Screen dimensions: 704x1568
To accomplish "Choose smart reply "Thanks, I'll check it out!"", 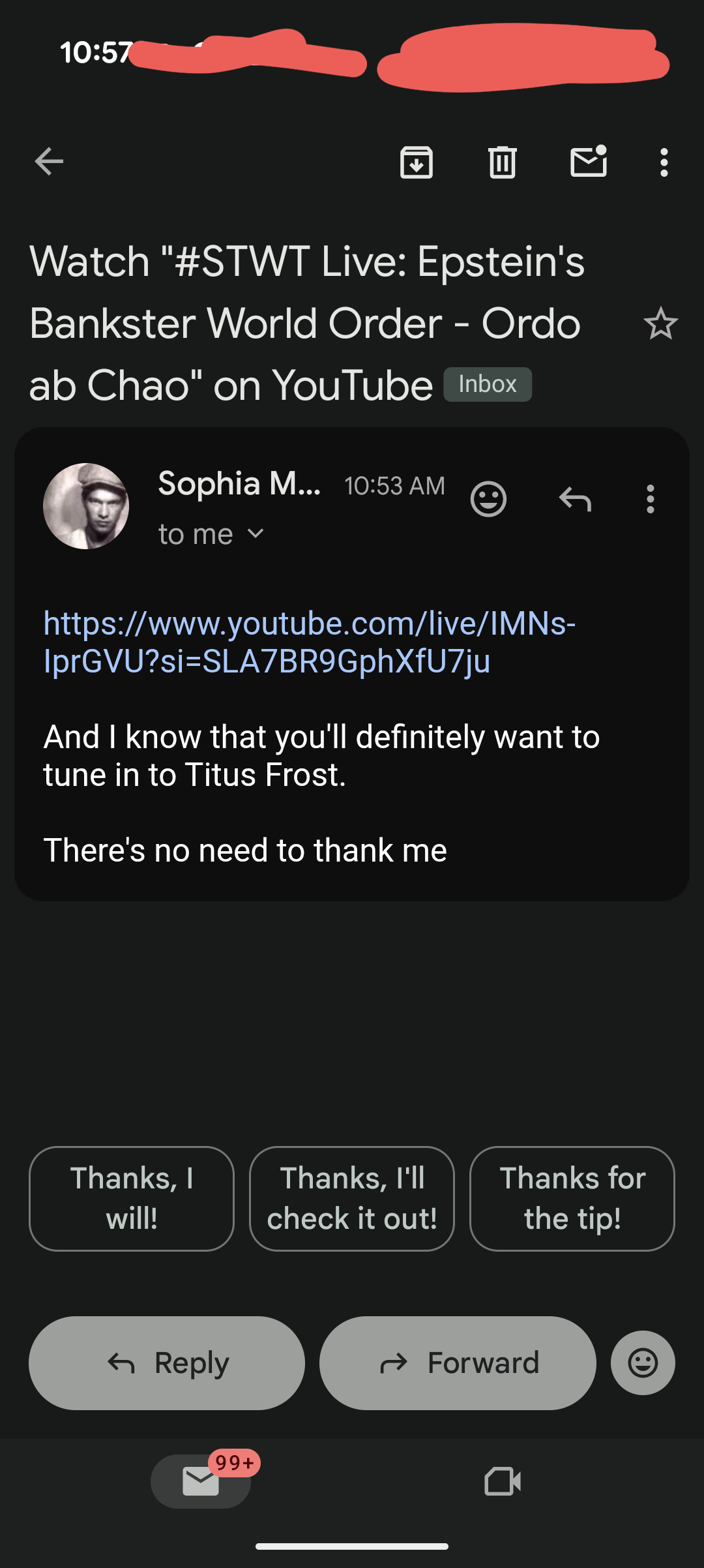I will [x=352, y=1199].
